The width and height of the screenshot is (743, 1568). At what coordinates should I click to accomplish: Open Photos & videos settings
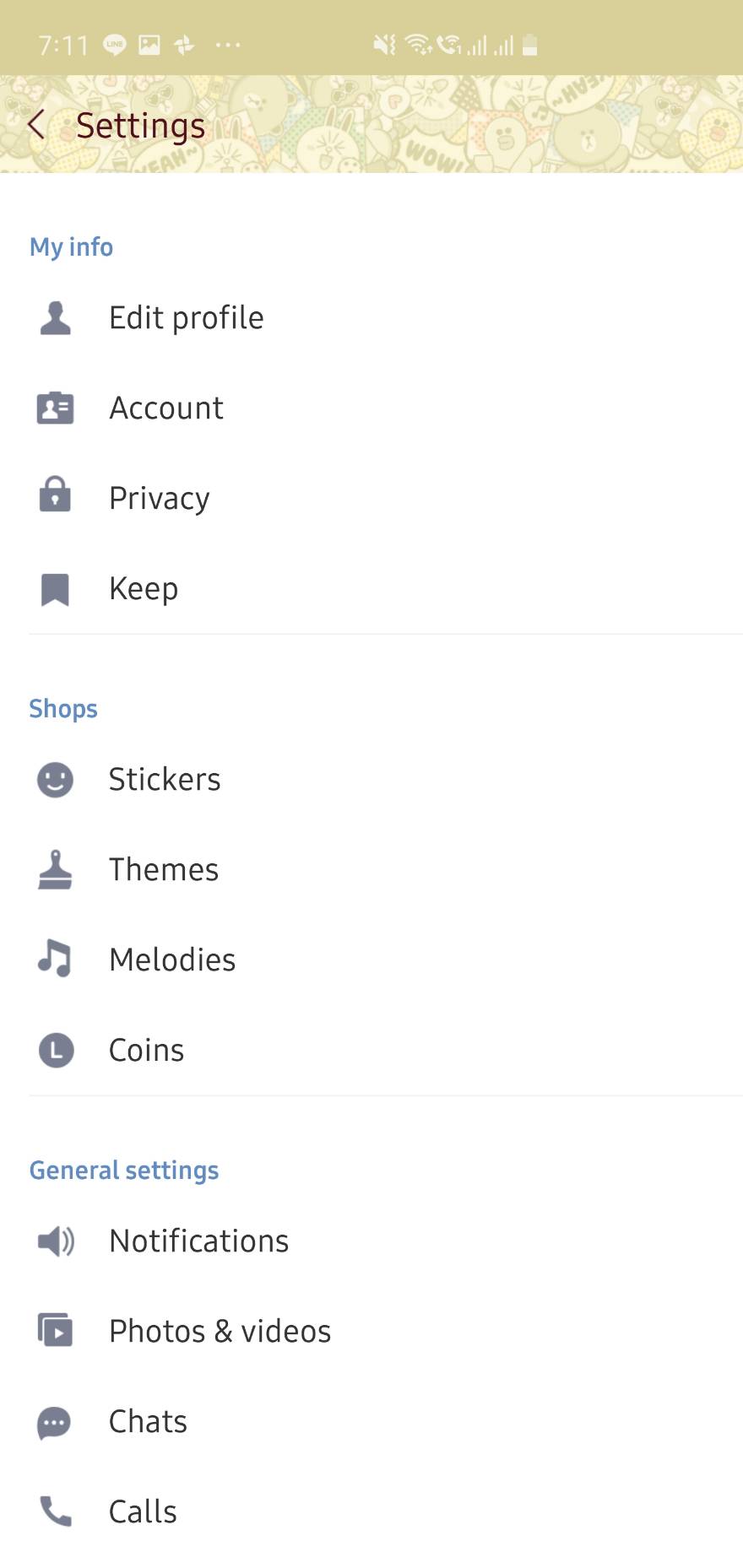(220, 1331)
